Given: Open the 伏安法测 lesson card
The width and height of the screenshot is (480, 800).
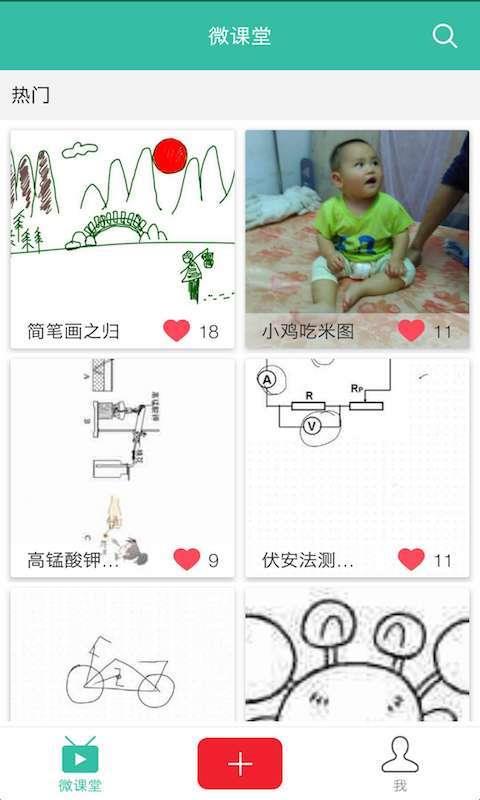Looking at the screenshot, I should pyautogui.click(x=357, y=468).
